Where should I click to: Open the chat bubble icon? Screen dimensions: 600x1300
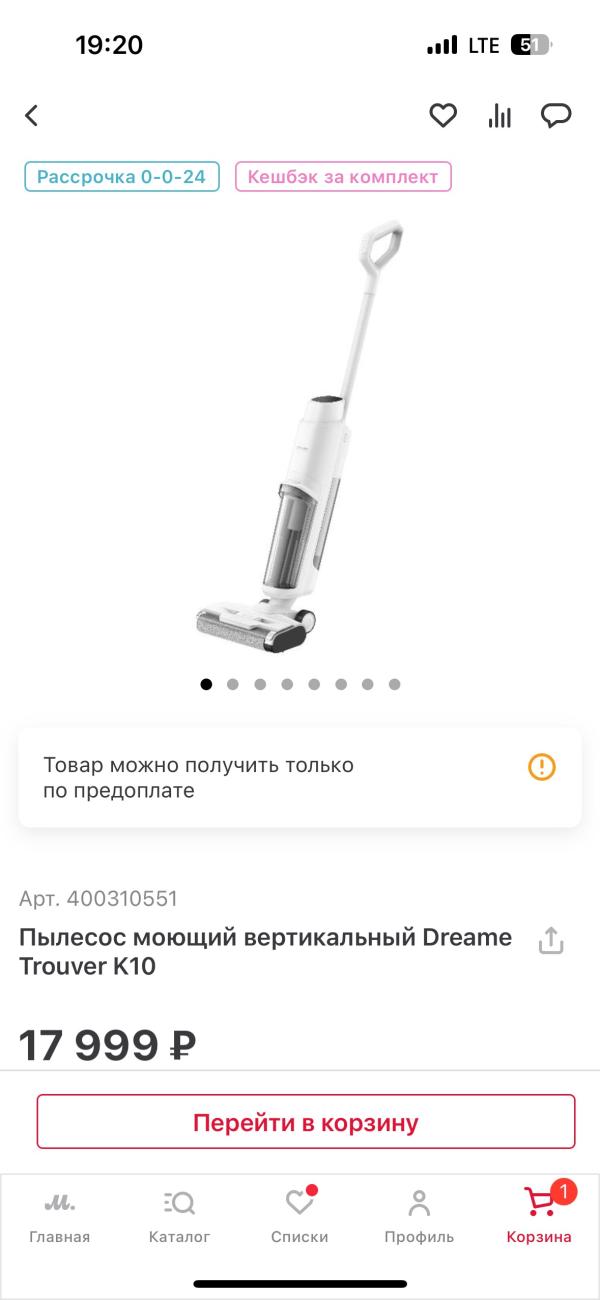pyautogui.click(x=556, y=116)
